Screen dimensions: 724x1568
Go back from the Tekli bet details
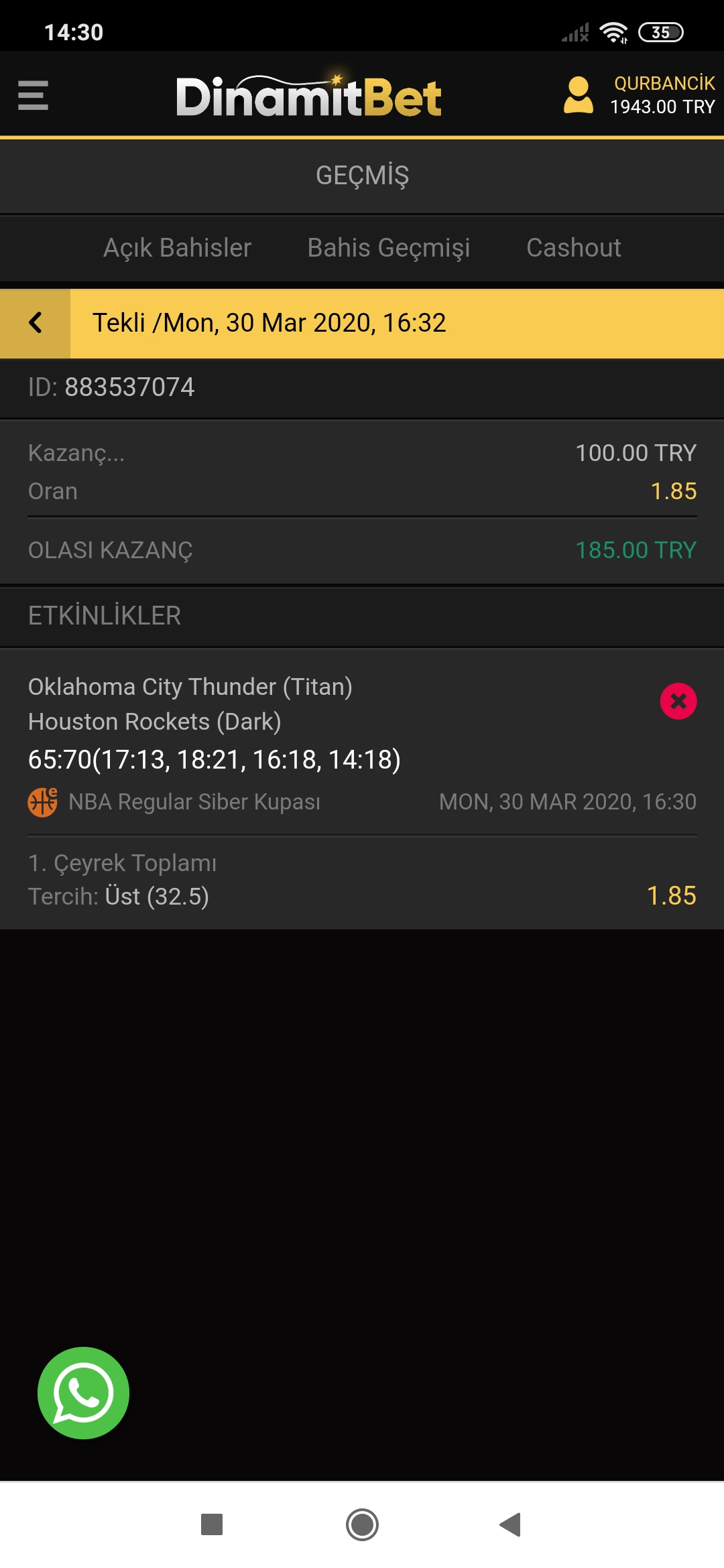(36, 323)
